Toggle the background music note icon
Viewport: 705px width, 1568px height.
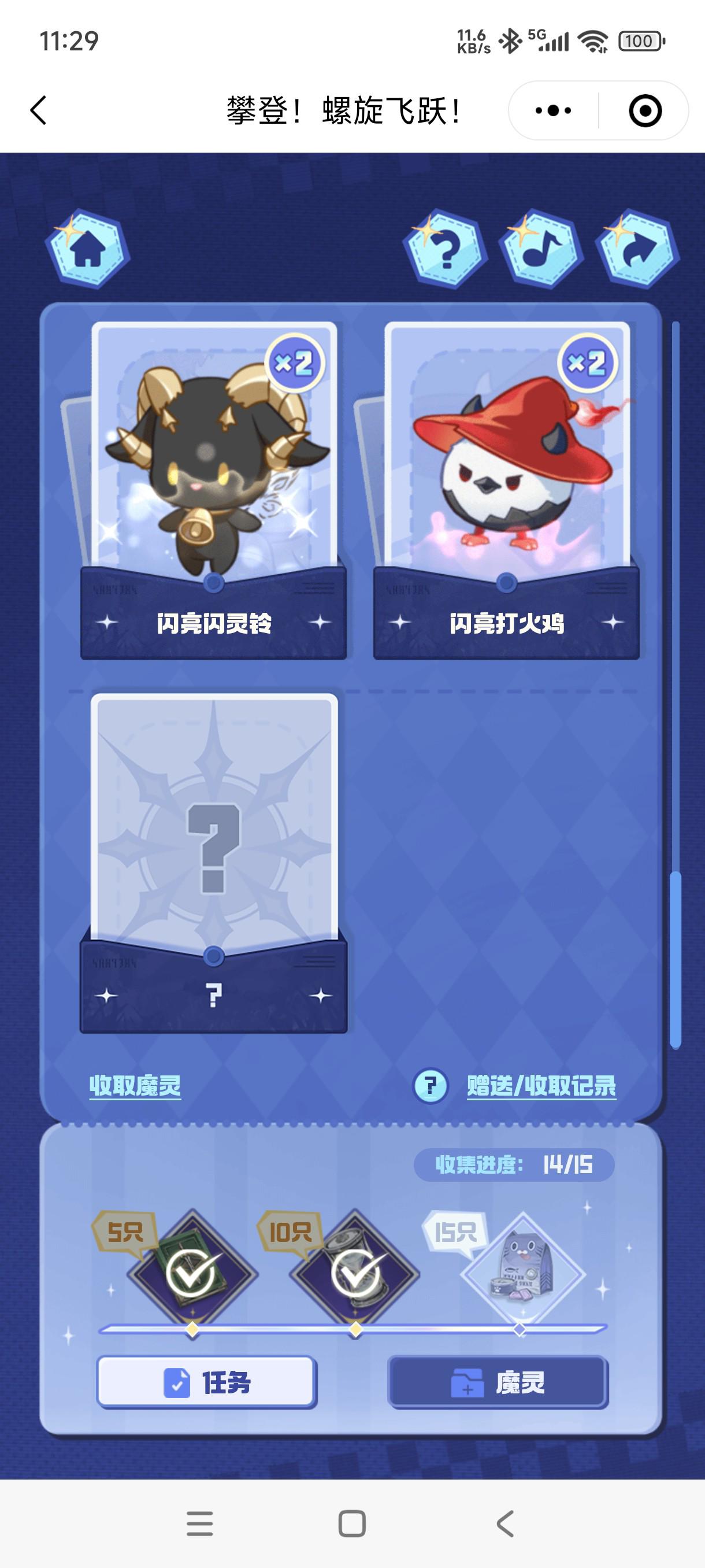tap(541, 250)
